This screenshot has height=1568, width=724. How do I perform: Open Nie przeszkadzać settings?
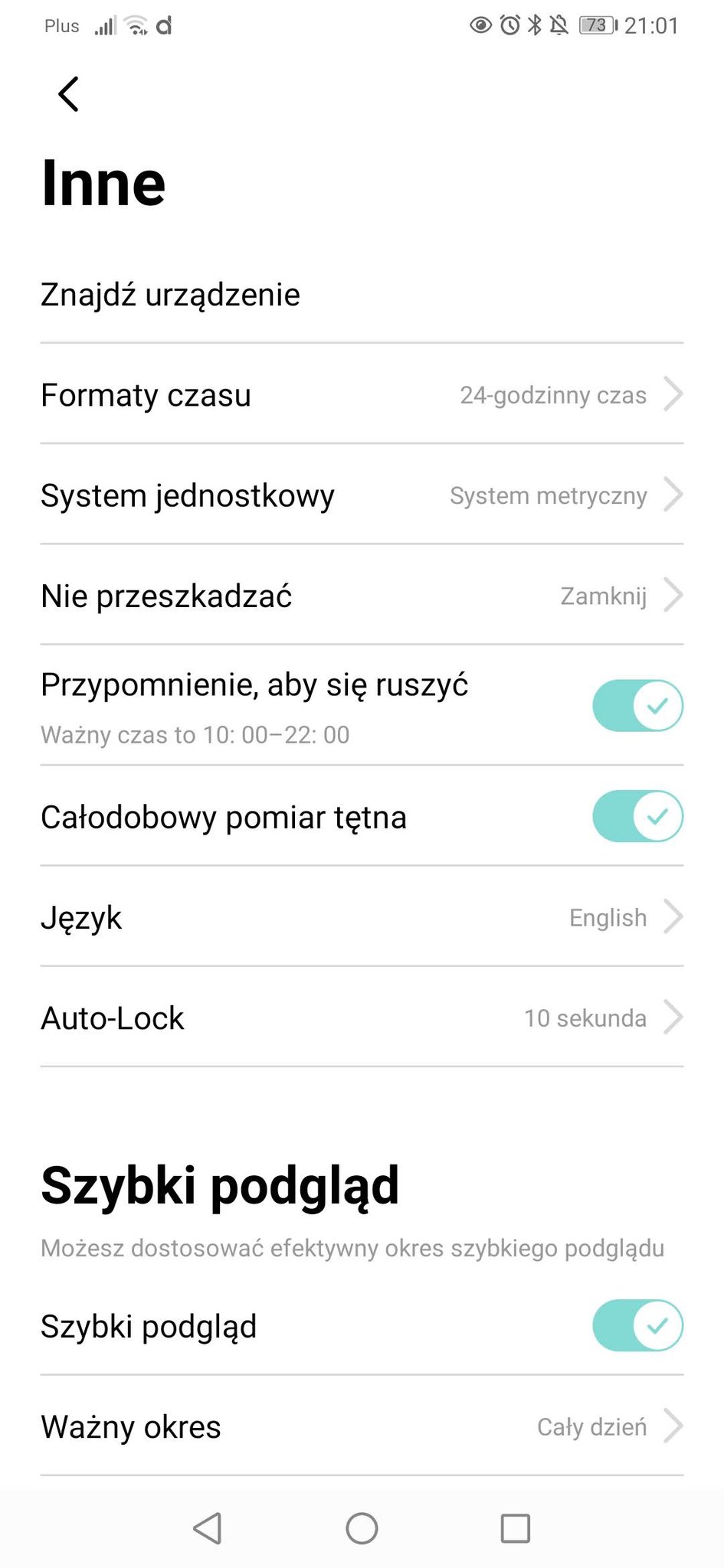362,595
